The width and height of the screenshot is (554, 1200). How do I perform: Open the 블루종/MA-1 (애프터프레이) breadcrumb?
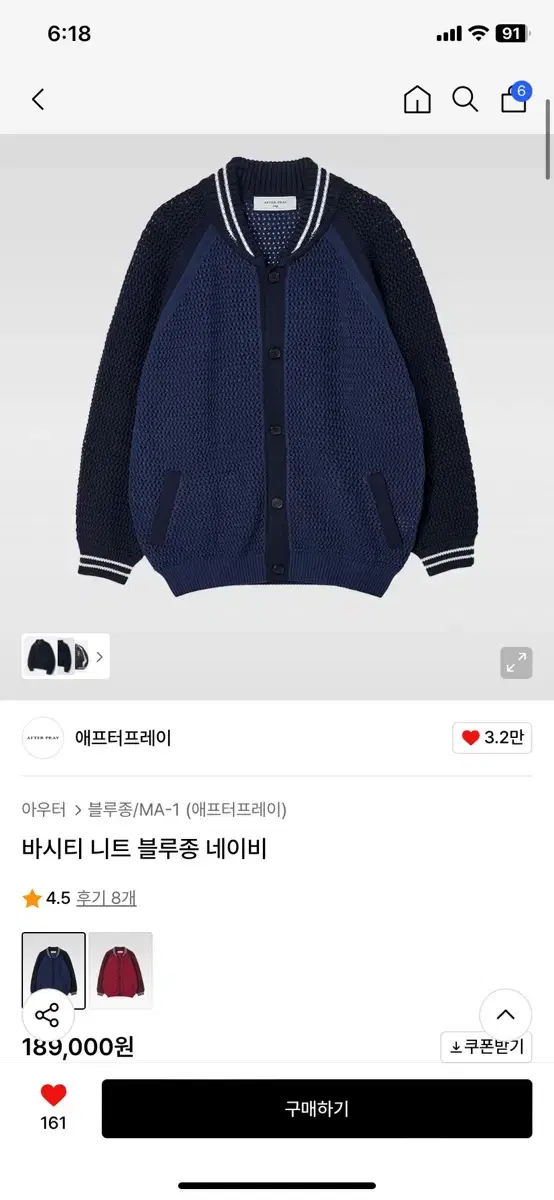point(187,809)
